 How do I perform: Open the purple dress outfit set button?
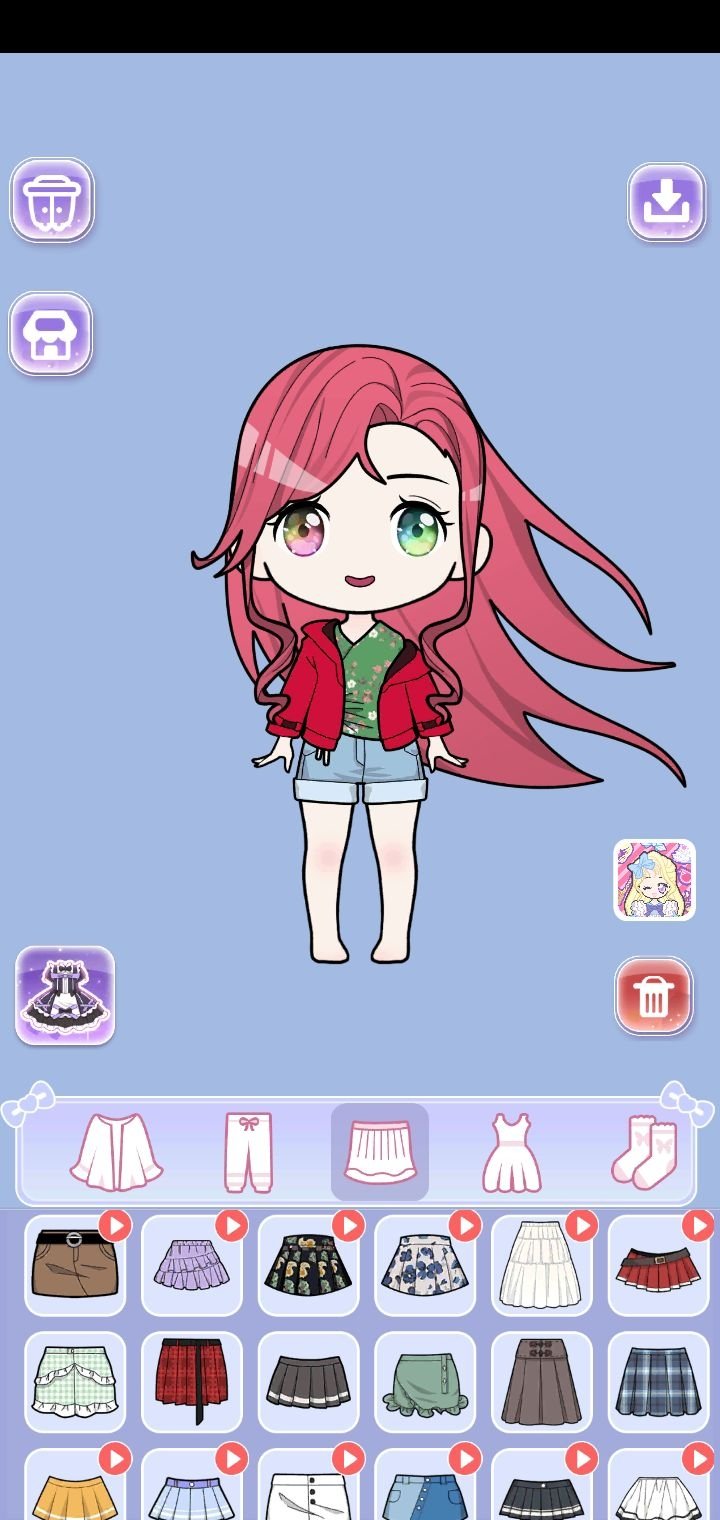coord(65,996)
